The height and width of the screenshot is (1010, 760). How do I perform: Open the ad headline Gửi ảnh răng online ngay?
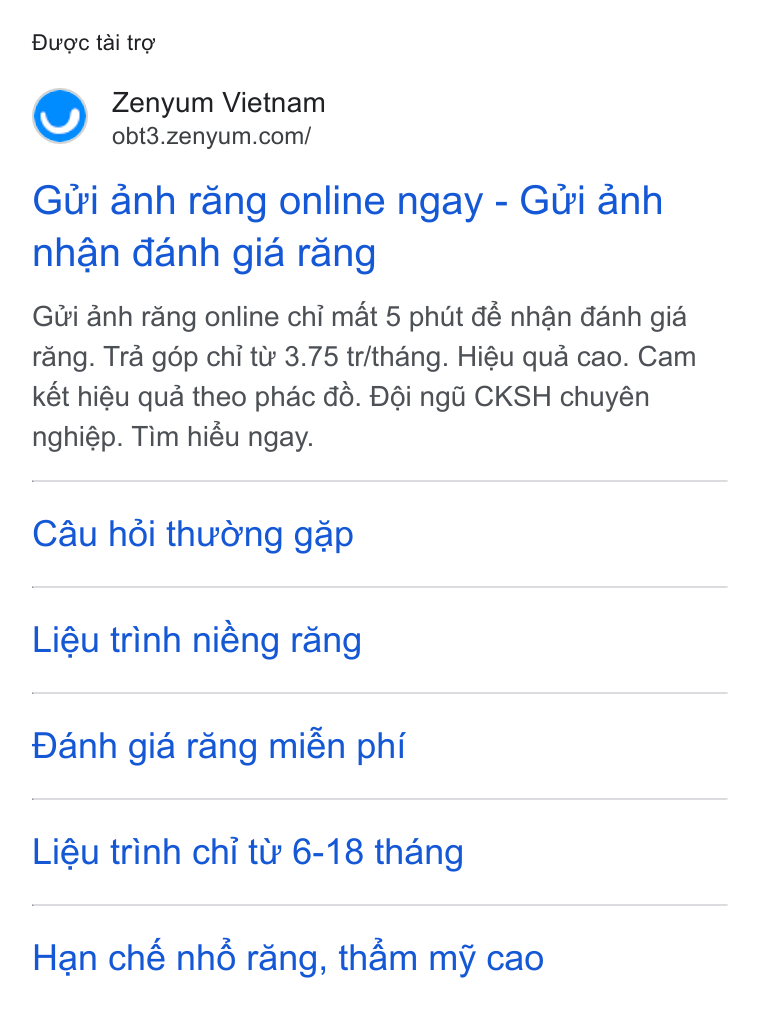click(x=348, y=226)
